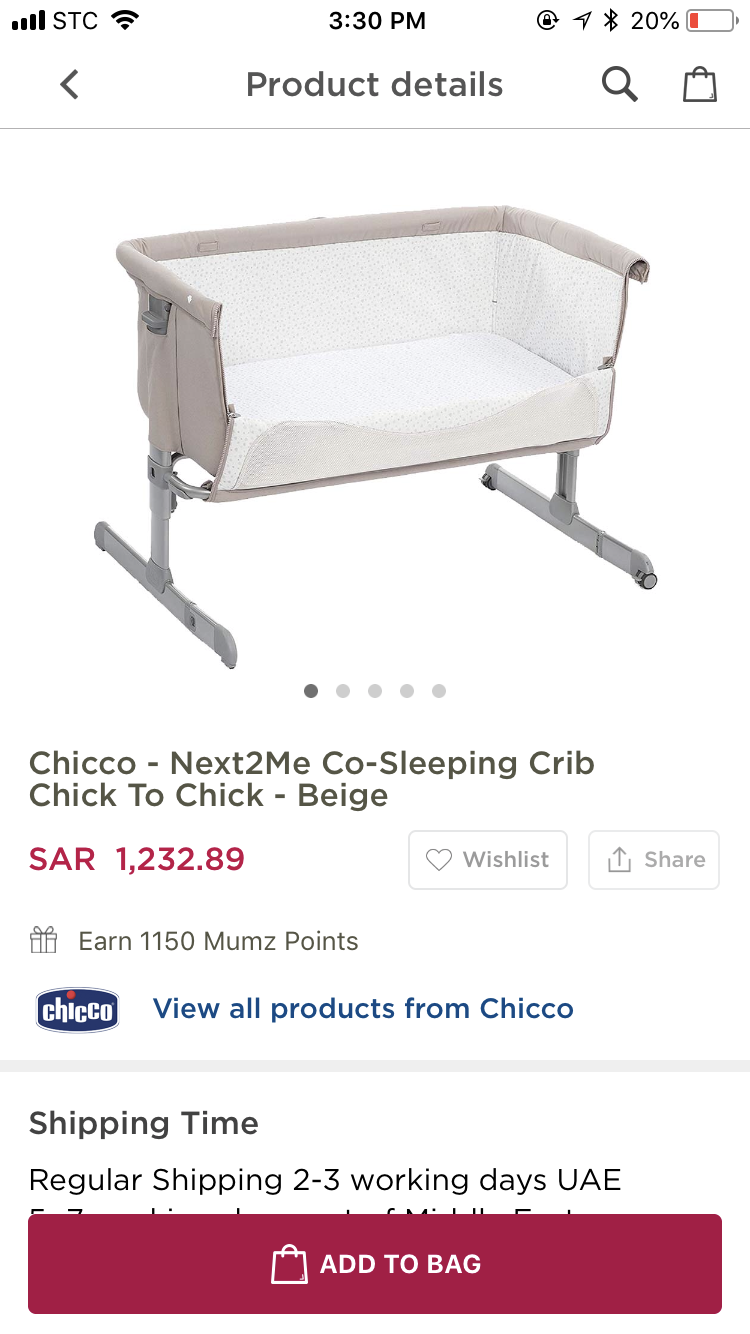Open the search magnifier icon
This screenshot has height=1334, width=750.
[x=619, y=85]
